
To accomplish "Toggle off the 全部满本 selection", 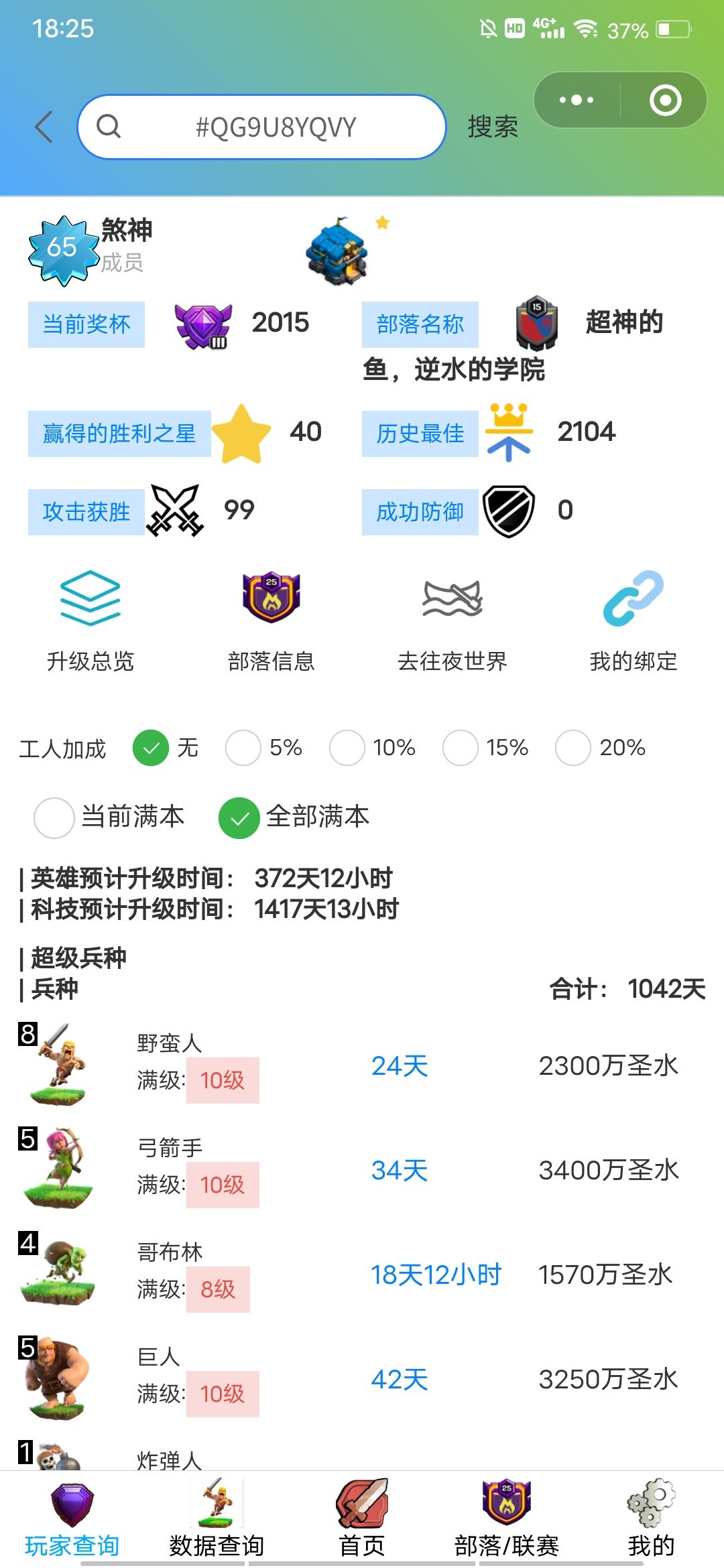I will [x=238, y=818].
